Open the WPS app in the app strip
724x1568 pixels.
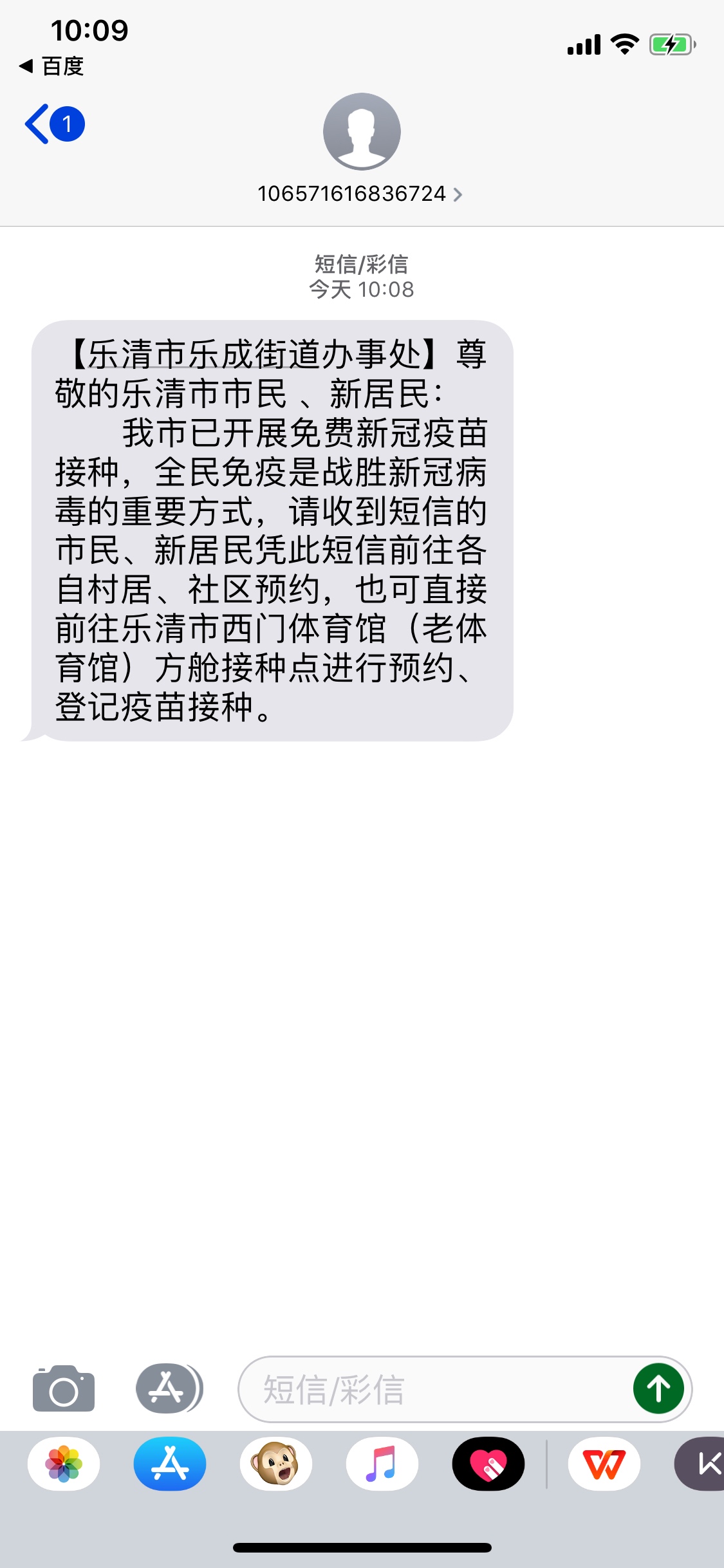604,1464
